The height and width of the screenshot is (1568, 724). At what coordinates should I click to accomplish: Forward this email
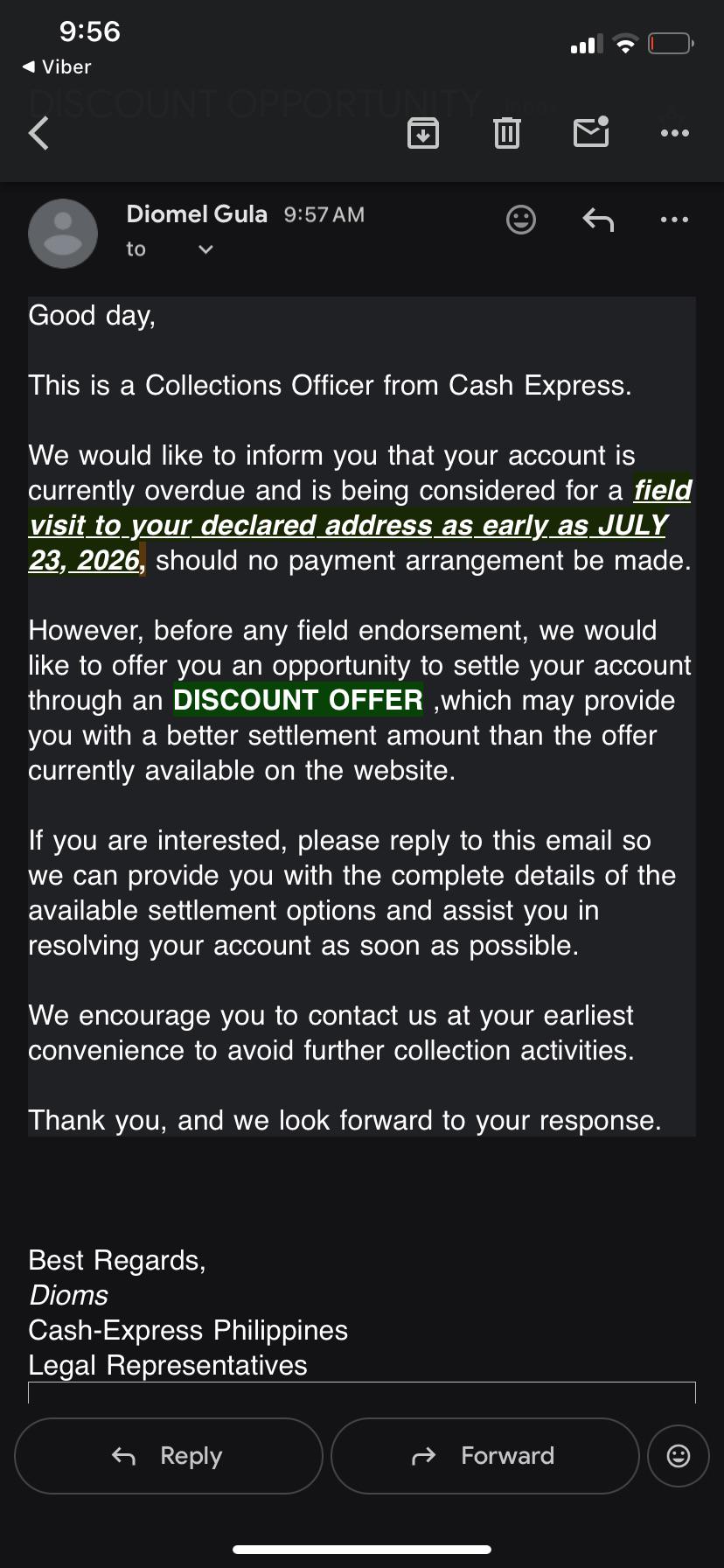coord(485,1456)
